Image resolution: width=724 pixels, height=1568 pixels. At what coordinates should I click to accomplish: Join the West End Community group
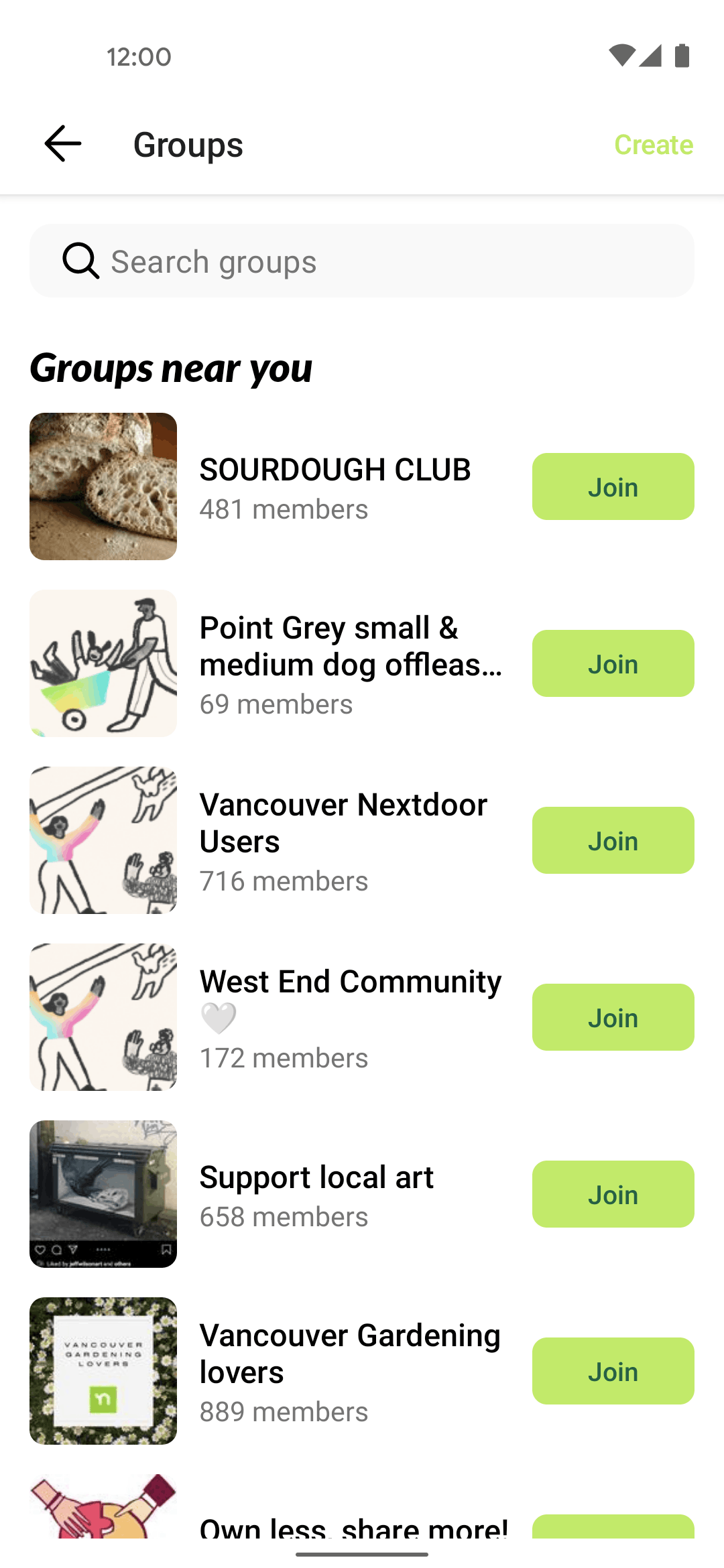tap(613, 1018)
